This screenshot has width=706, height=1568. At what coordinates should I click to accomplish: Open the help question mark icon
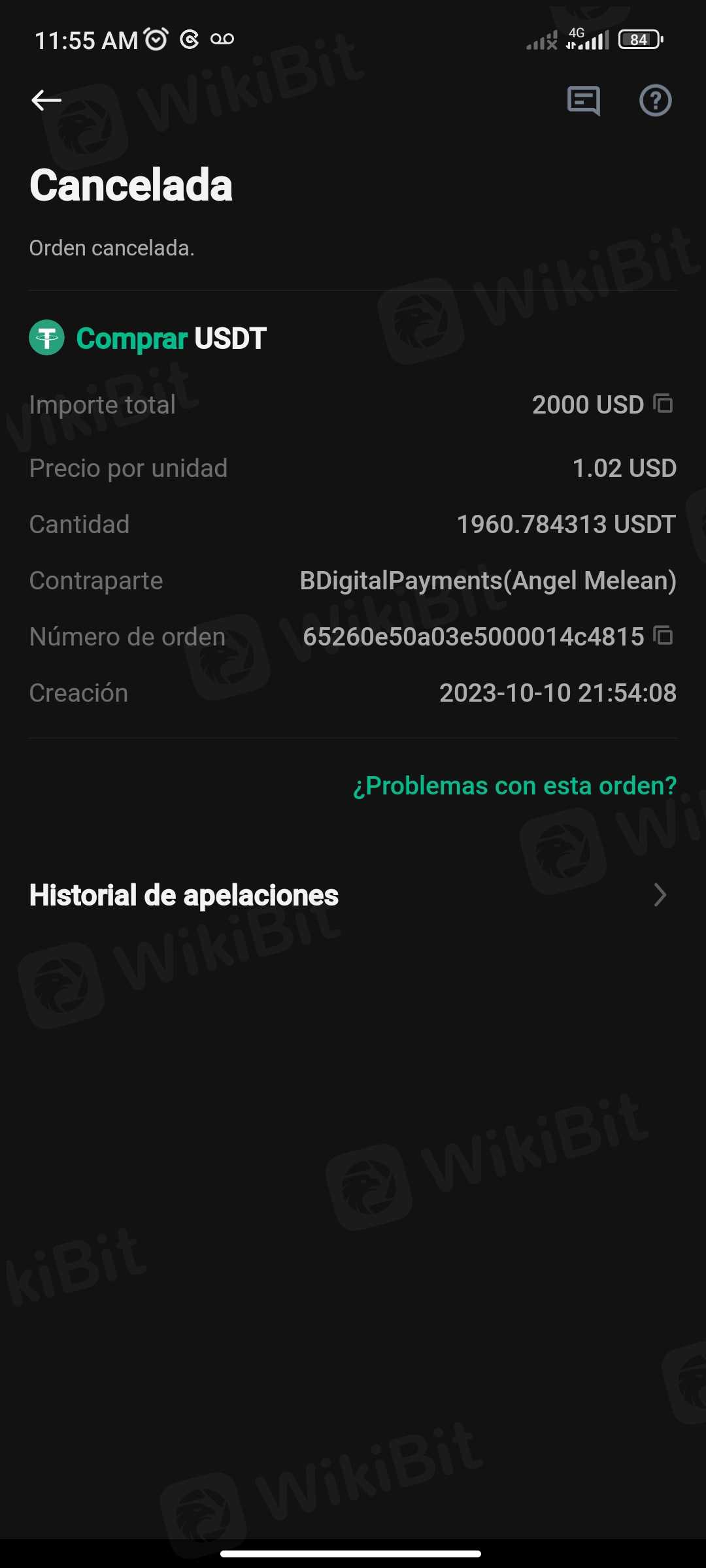coord(655,101)
